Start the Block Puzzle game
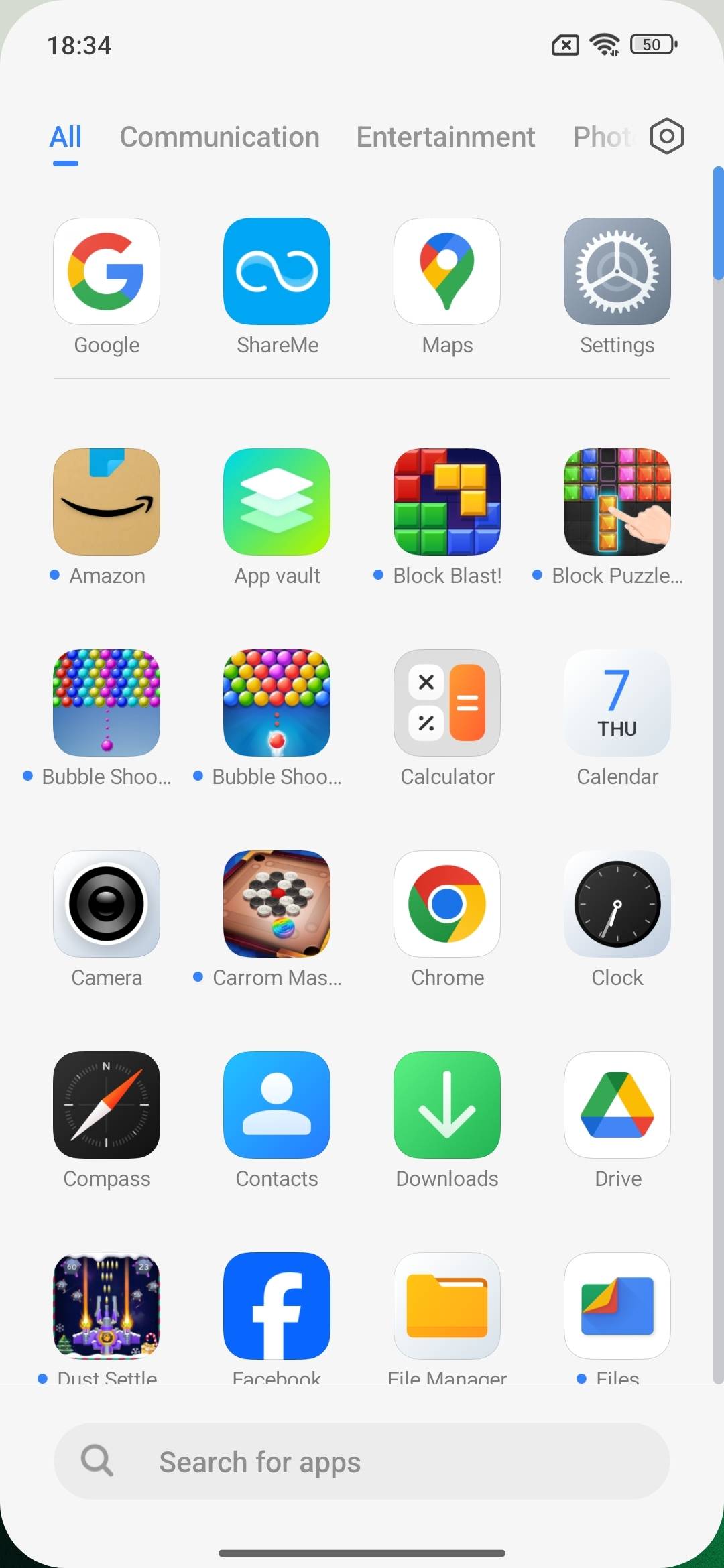 (x=617, y=501)
